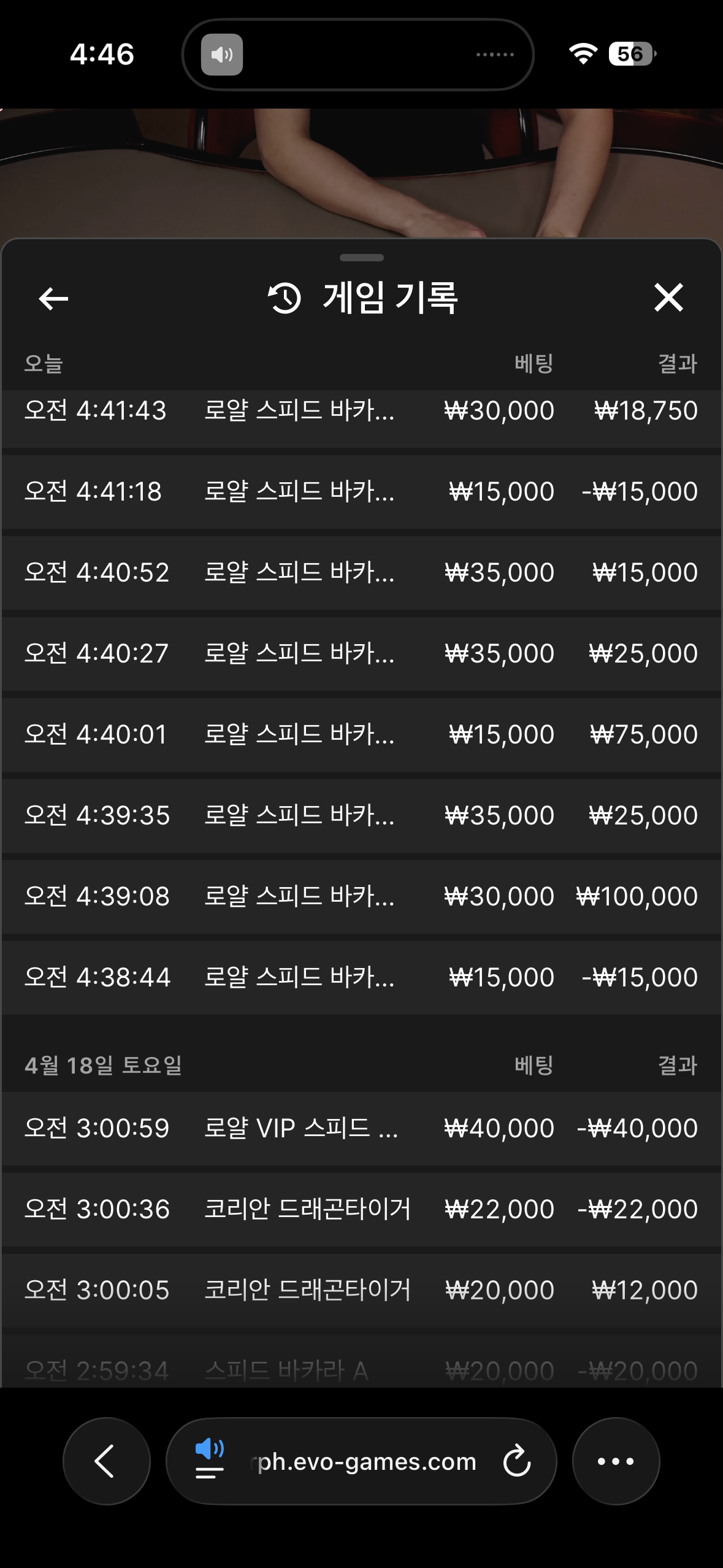Open the 오전 3:00:05 코리안 드래곤타이거 record
The height and width of the screenshot is (1568, 723).
[361, 1291]
